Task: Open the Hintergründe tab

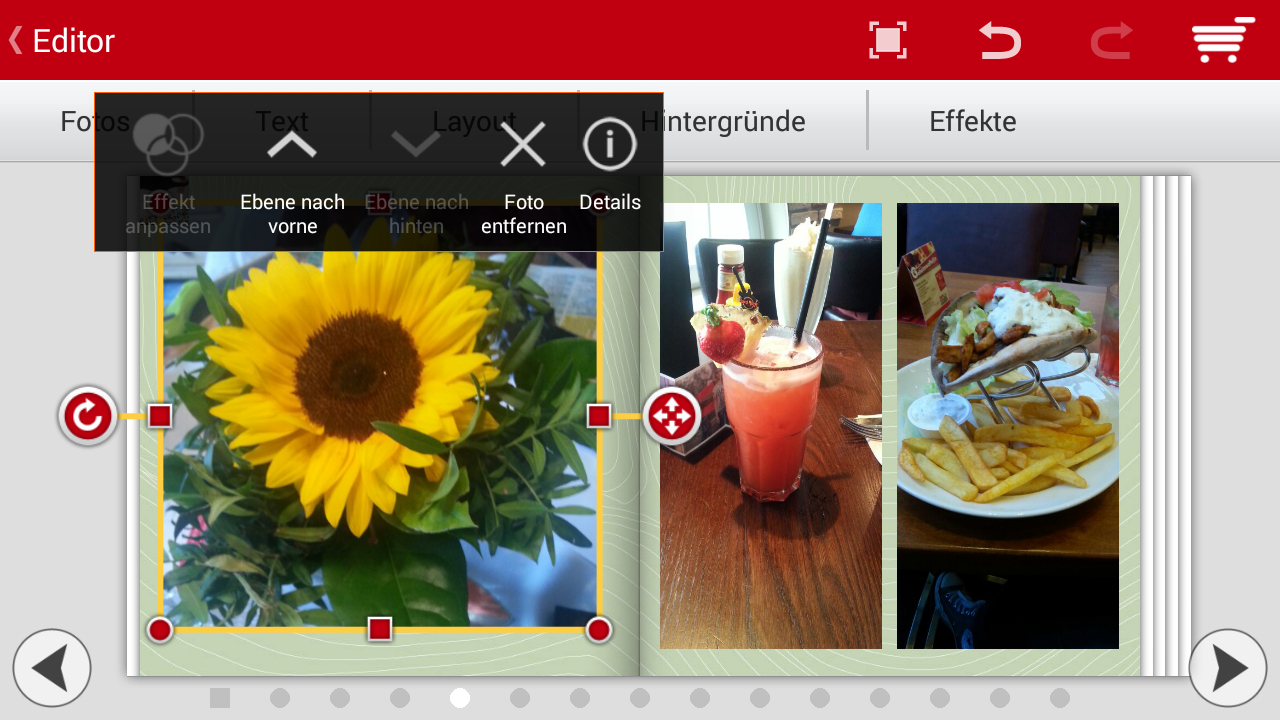Action: click(x=723, y=122)
